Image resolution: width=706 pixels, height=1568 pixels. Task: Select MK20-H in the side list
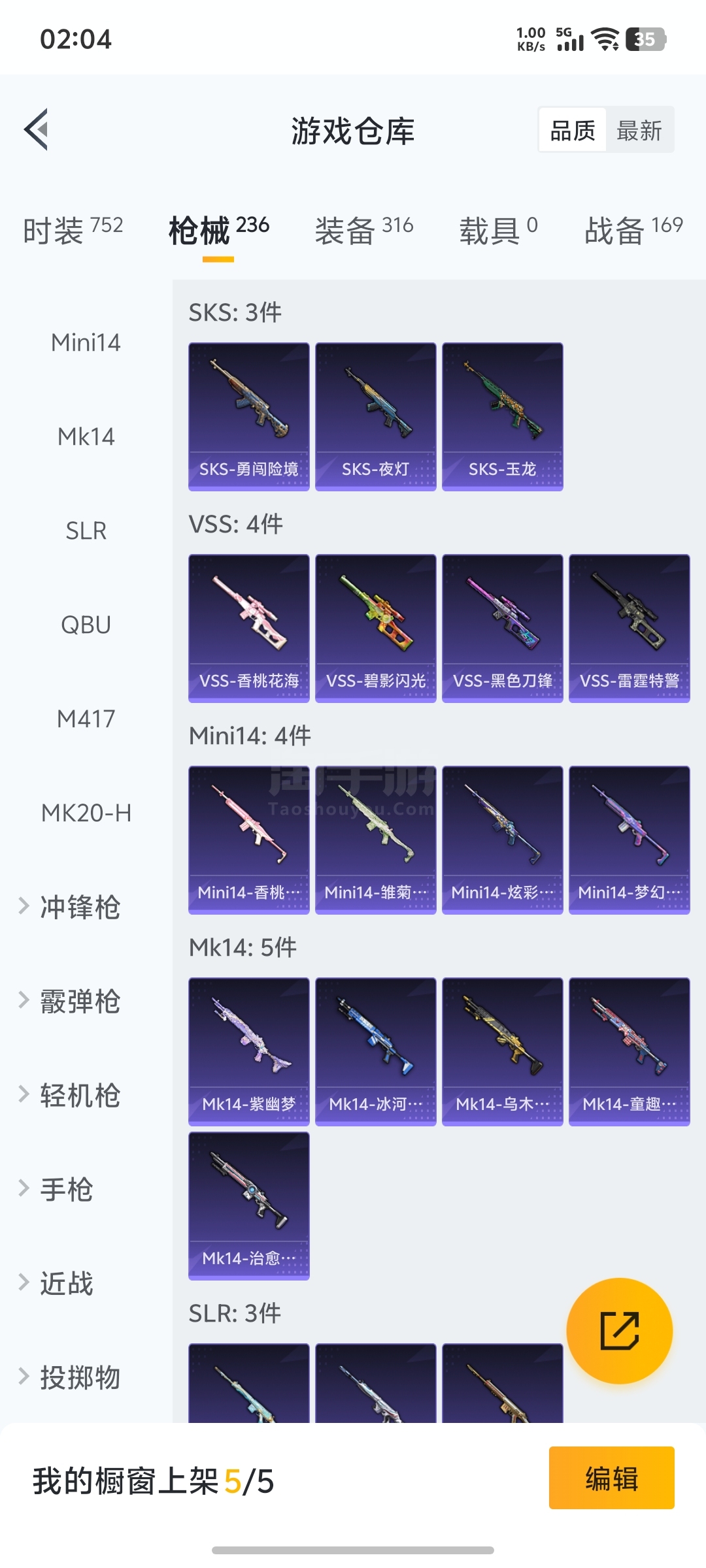pos(86,813)
